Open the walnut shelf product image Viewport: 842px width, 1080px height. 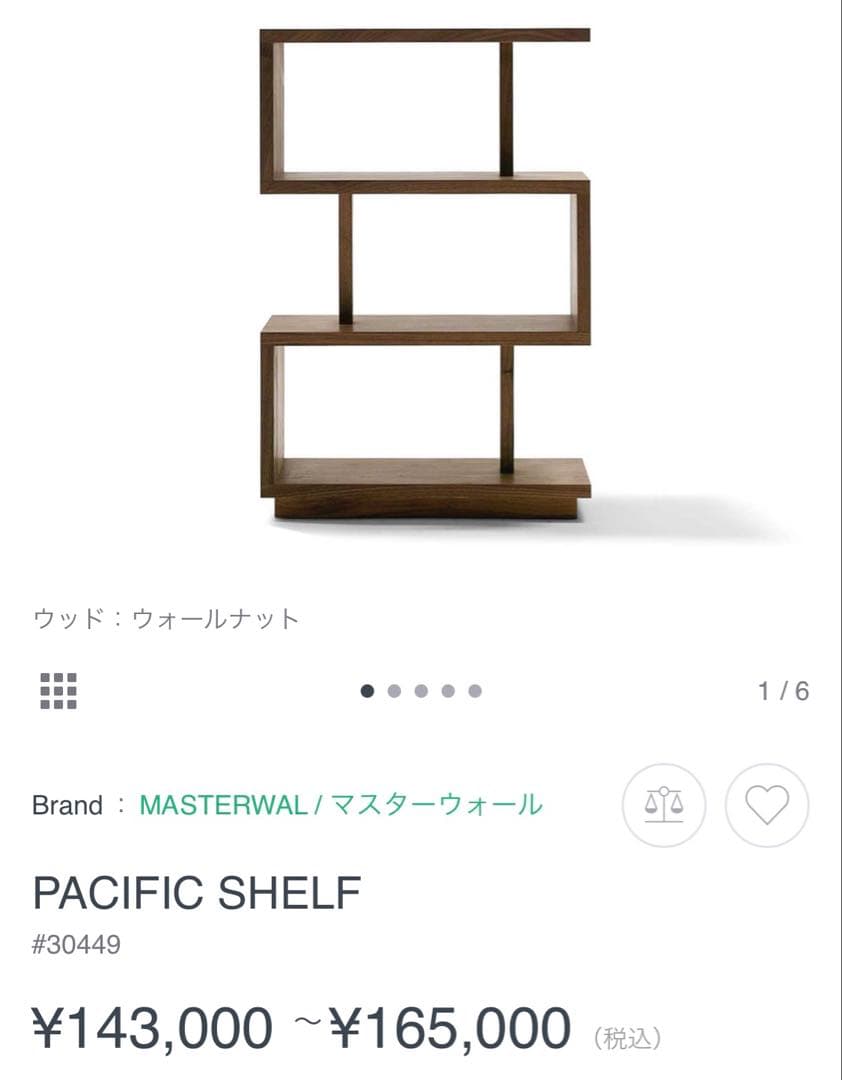tap(425, 275)
